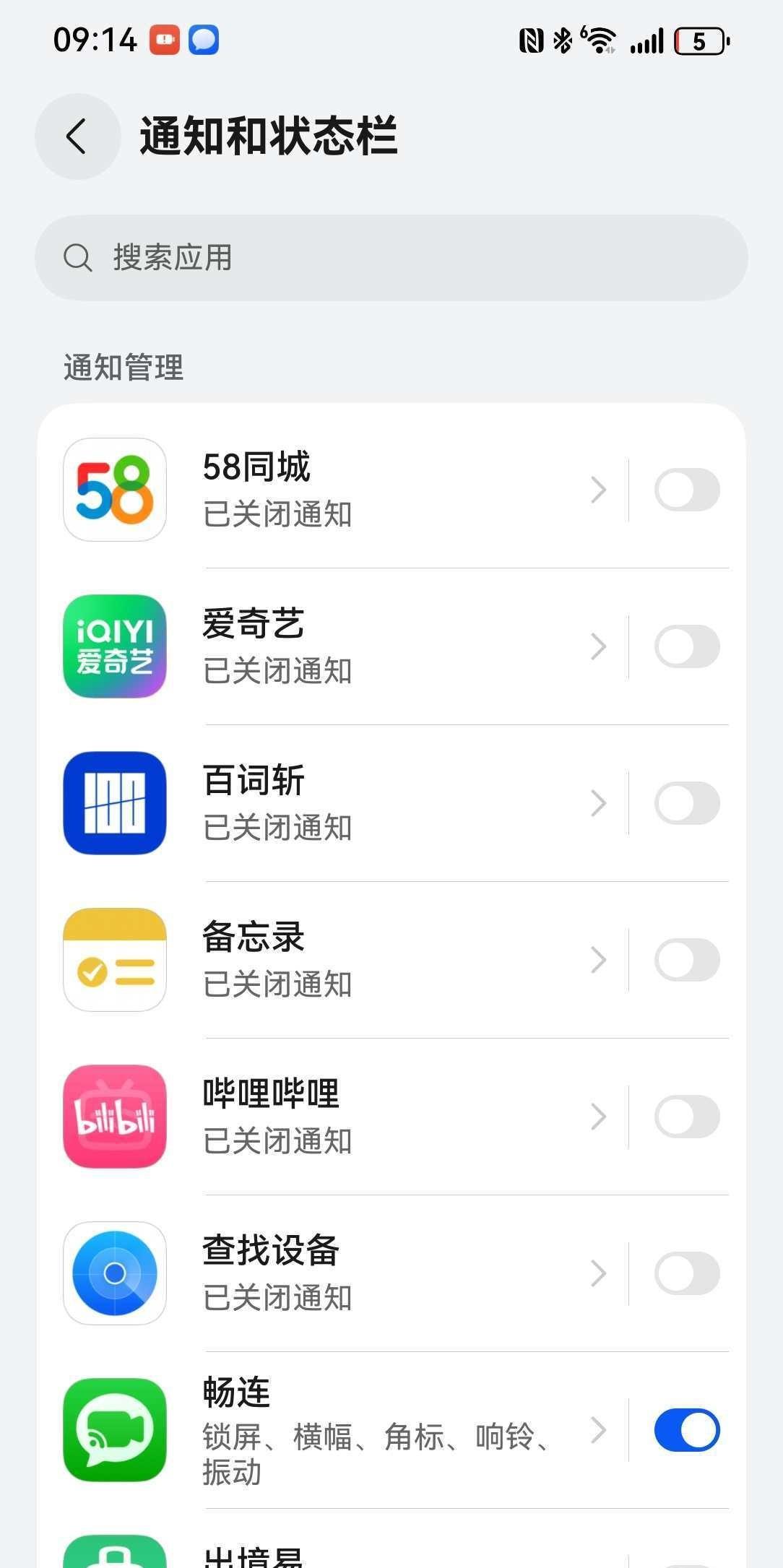Open 百词斩 notification settings
783x1568 pixels.
397,803
